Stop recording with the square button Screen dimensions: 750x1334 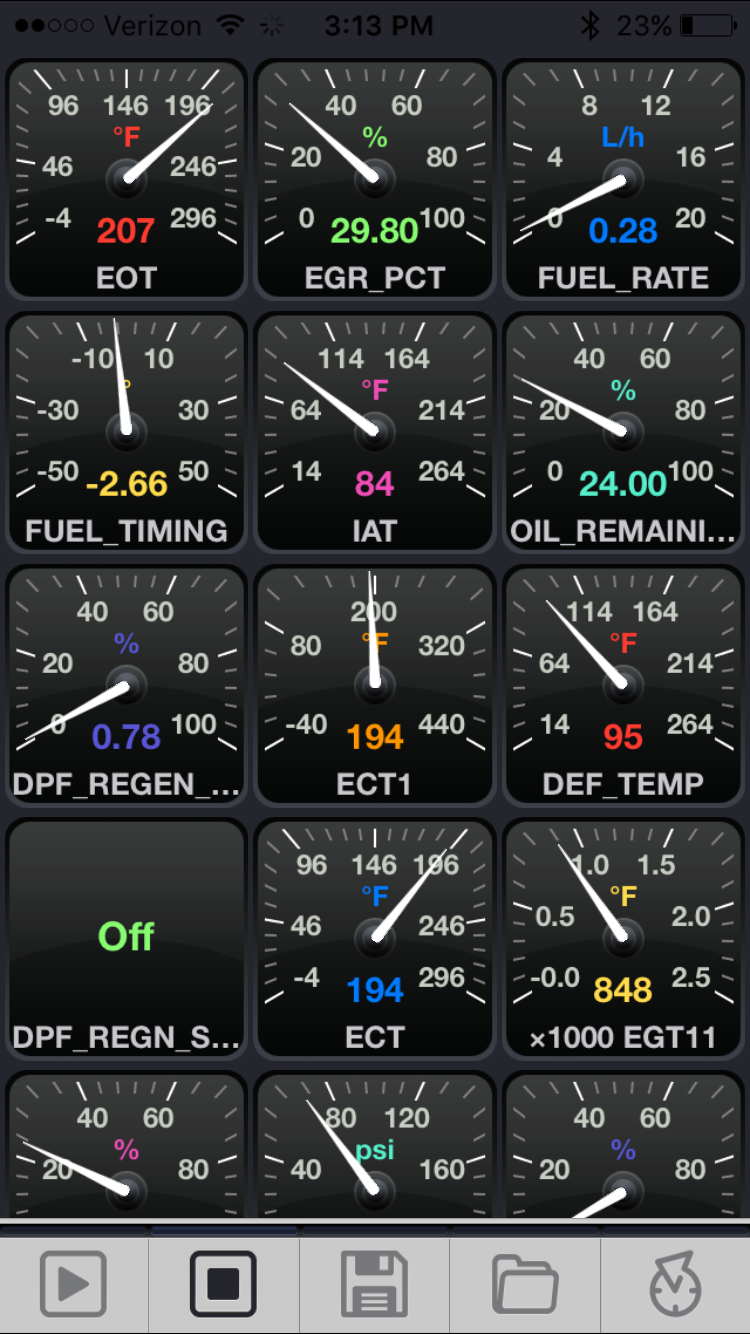point(223,1283)
